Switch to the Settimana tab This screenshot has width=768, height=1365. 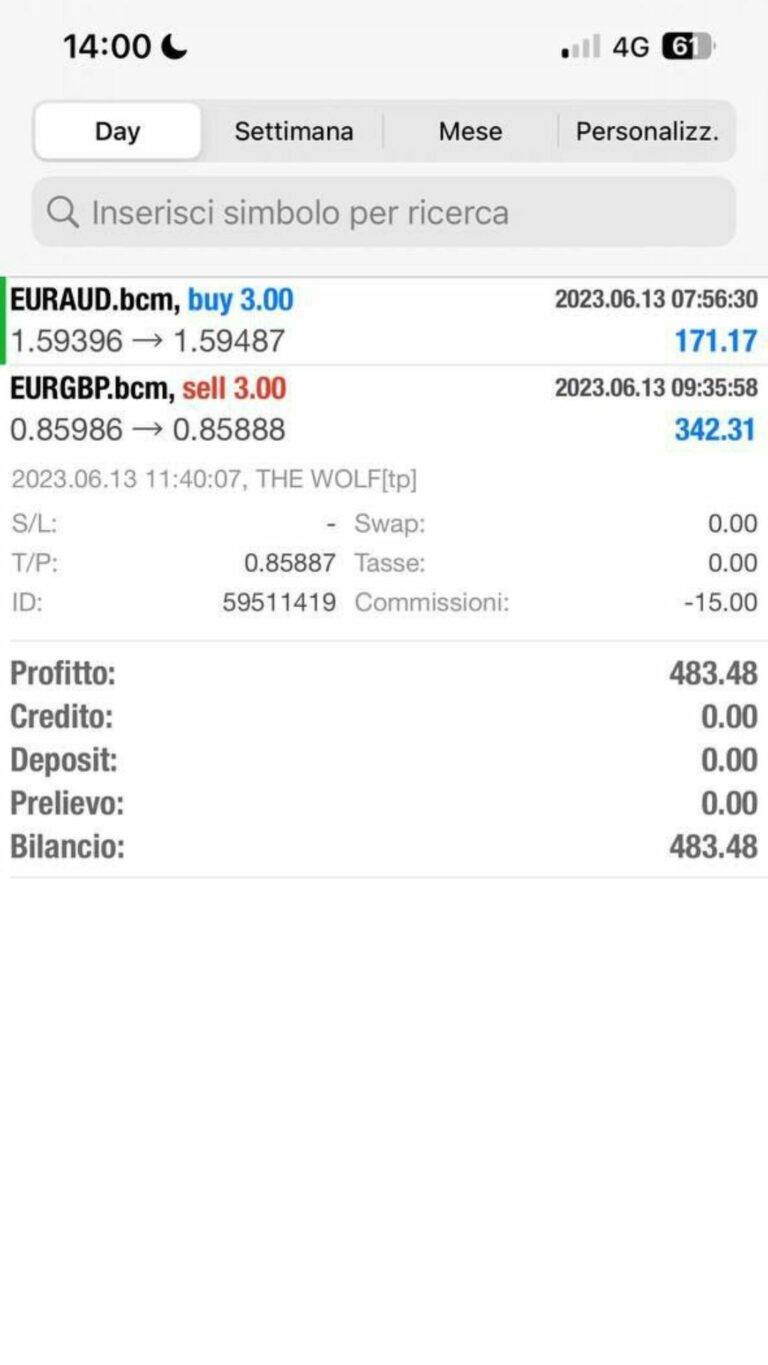[x=293, y=131]
